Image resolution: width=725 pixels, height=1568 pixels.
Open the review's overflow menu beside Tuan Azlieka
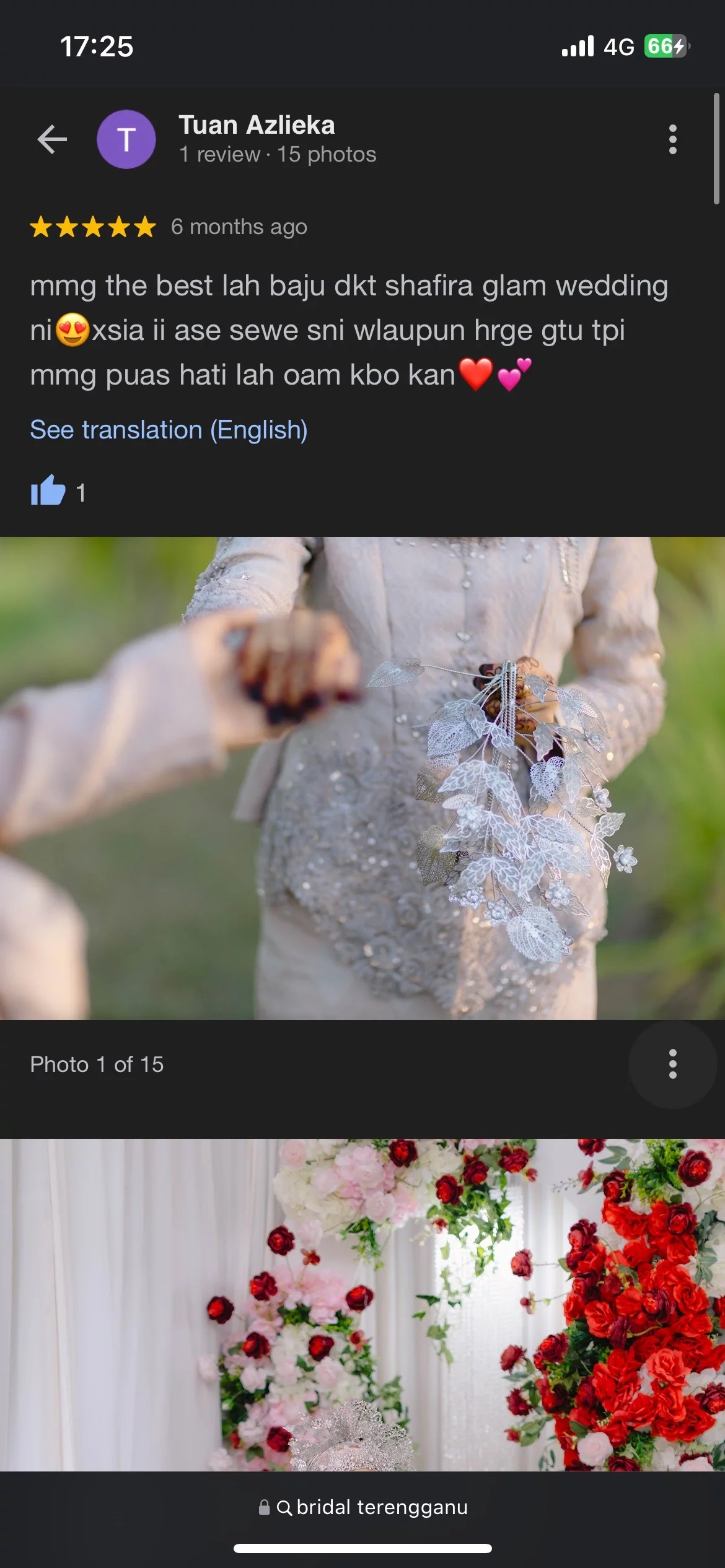pos(672,139)
